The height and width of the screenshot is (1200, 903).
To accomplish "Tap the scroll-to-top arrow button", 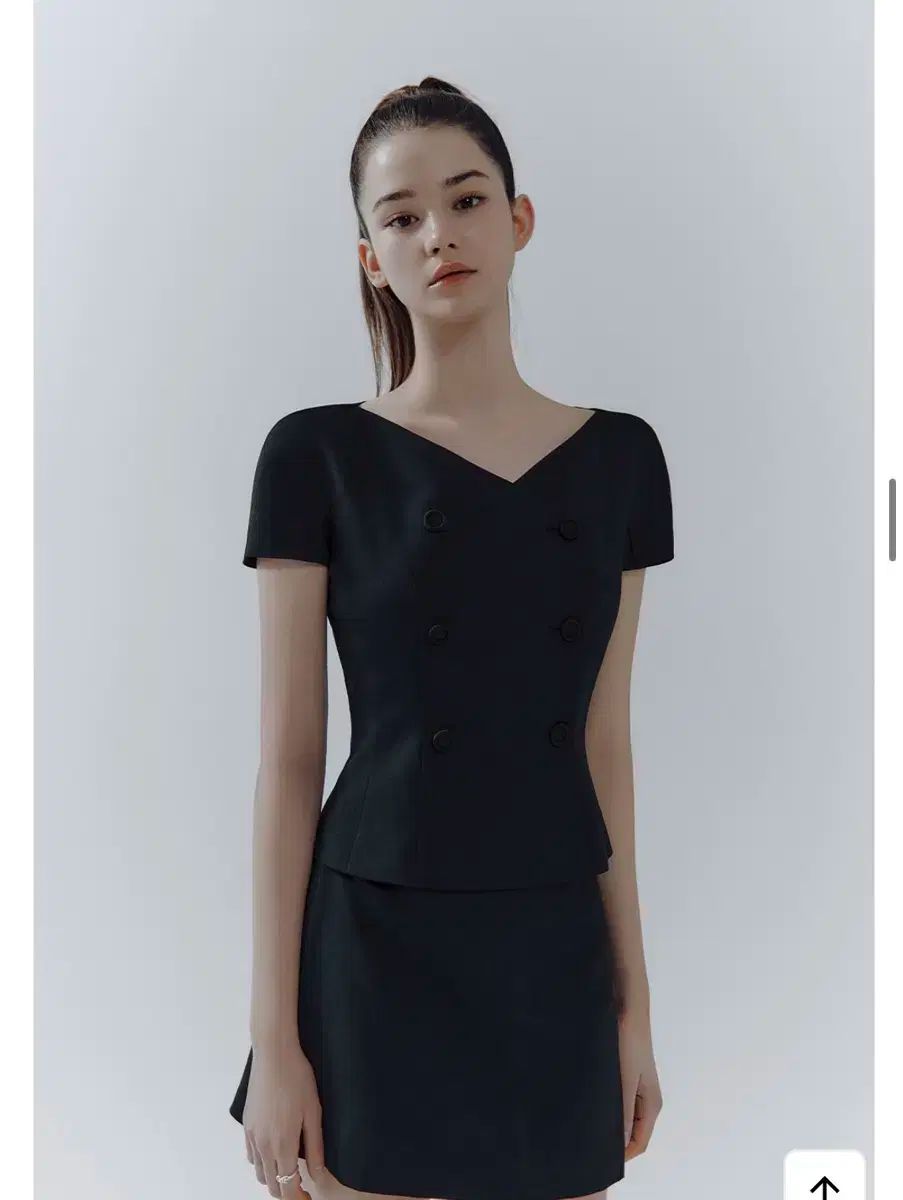I will 824,1180.
